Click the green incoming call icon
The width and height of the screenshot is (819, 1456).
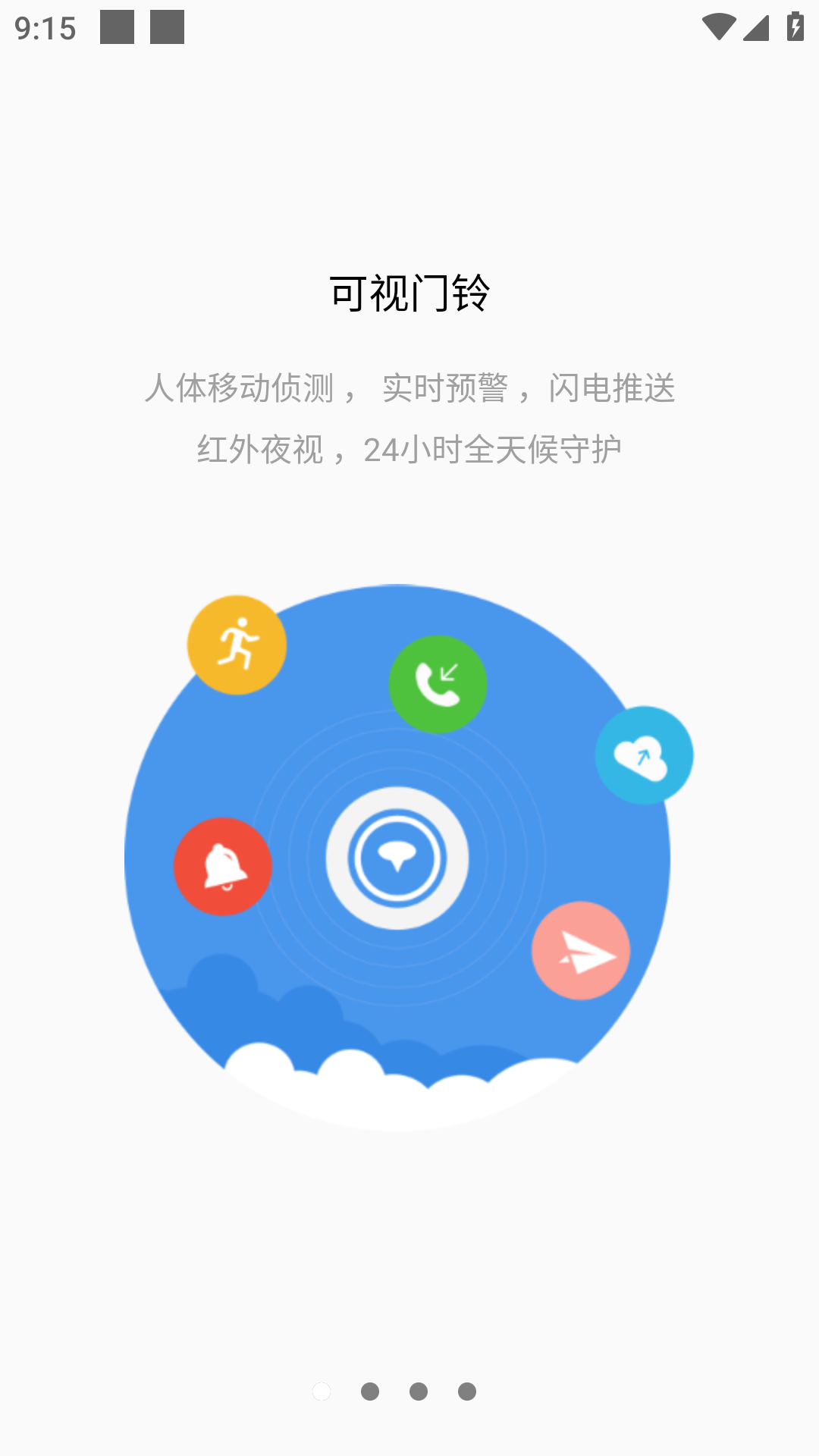click(437, 684)
